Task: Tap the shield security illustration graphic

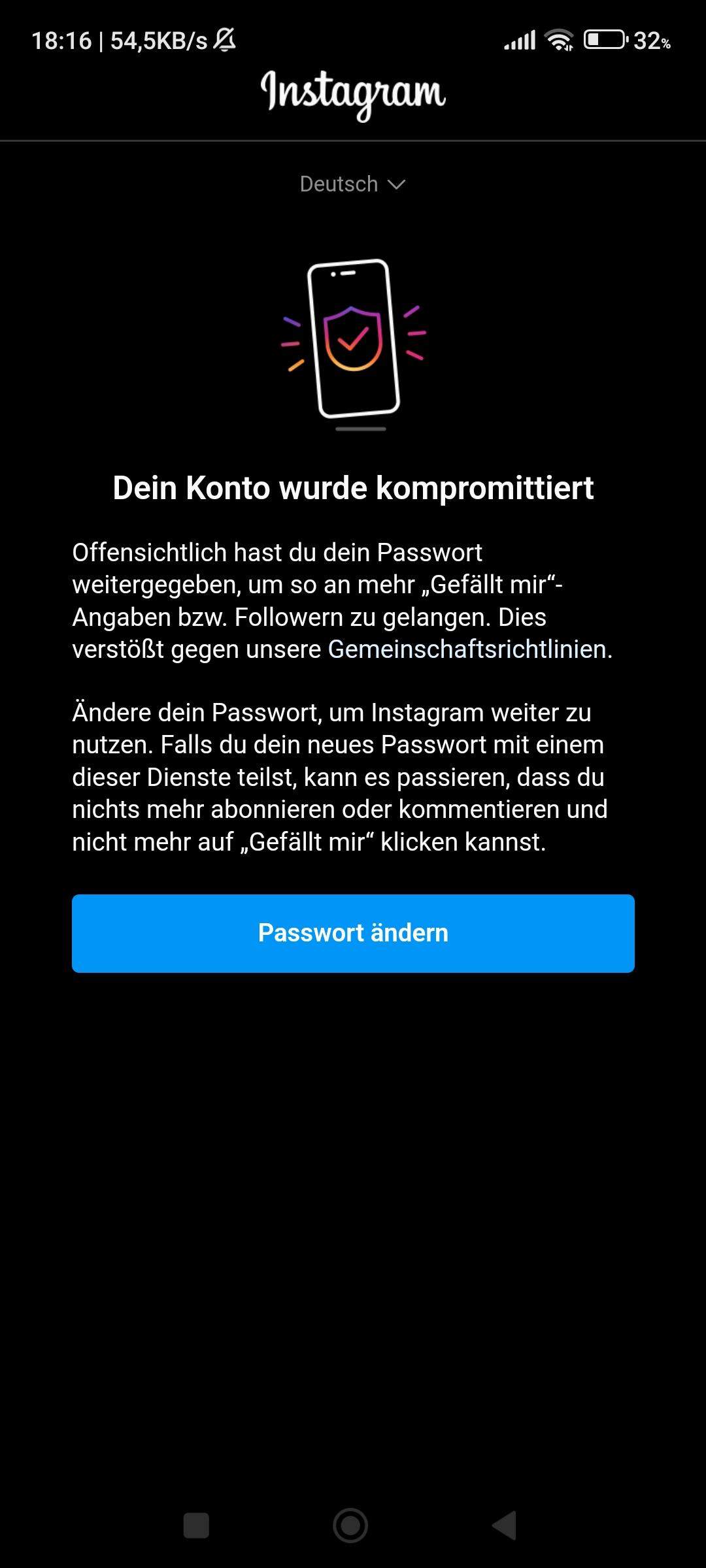Action: (353, 343)
